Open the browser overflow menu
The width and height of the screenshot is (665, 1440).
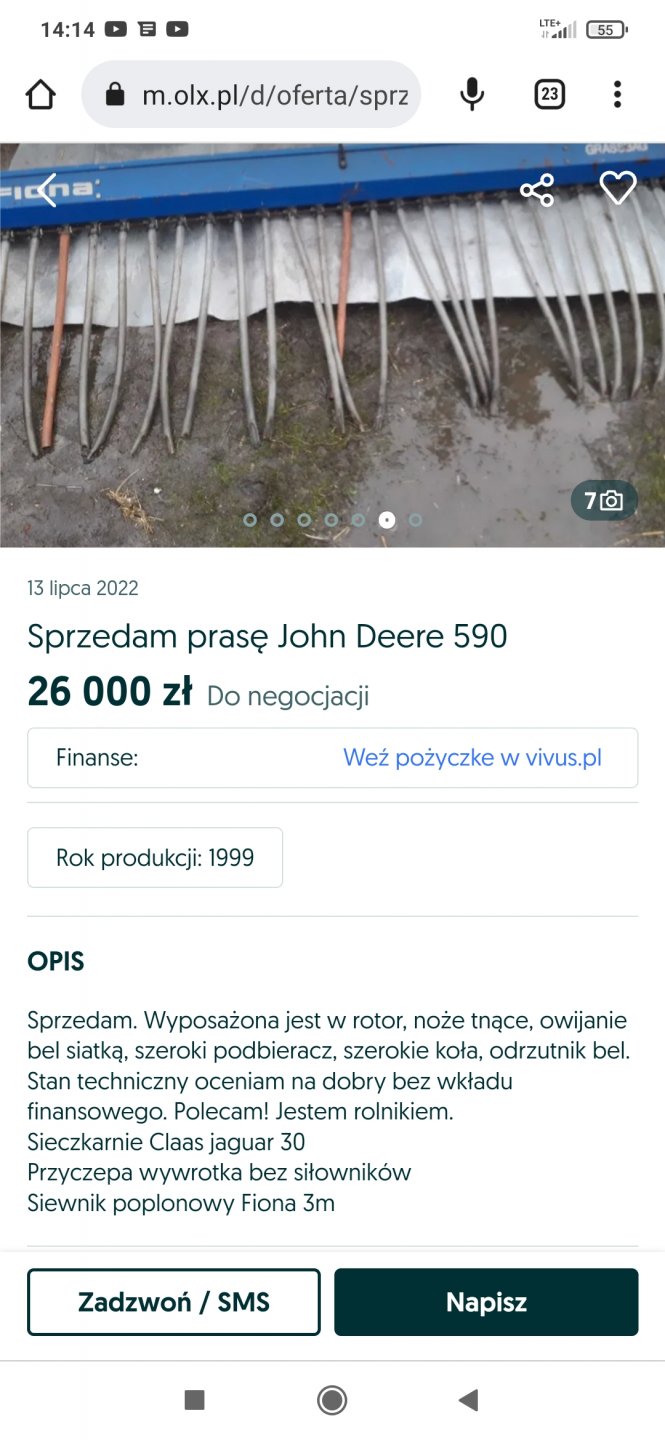pos(617,95)
